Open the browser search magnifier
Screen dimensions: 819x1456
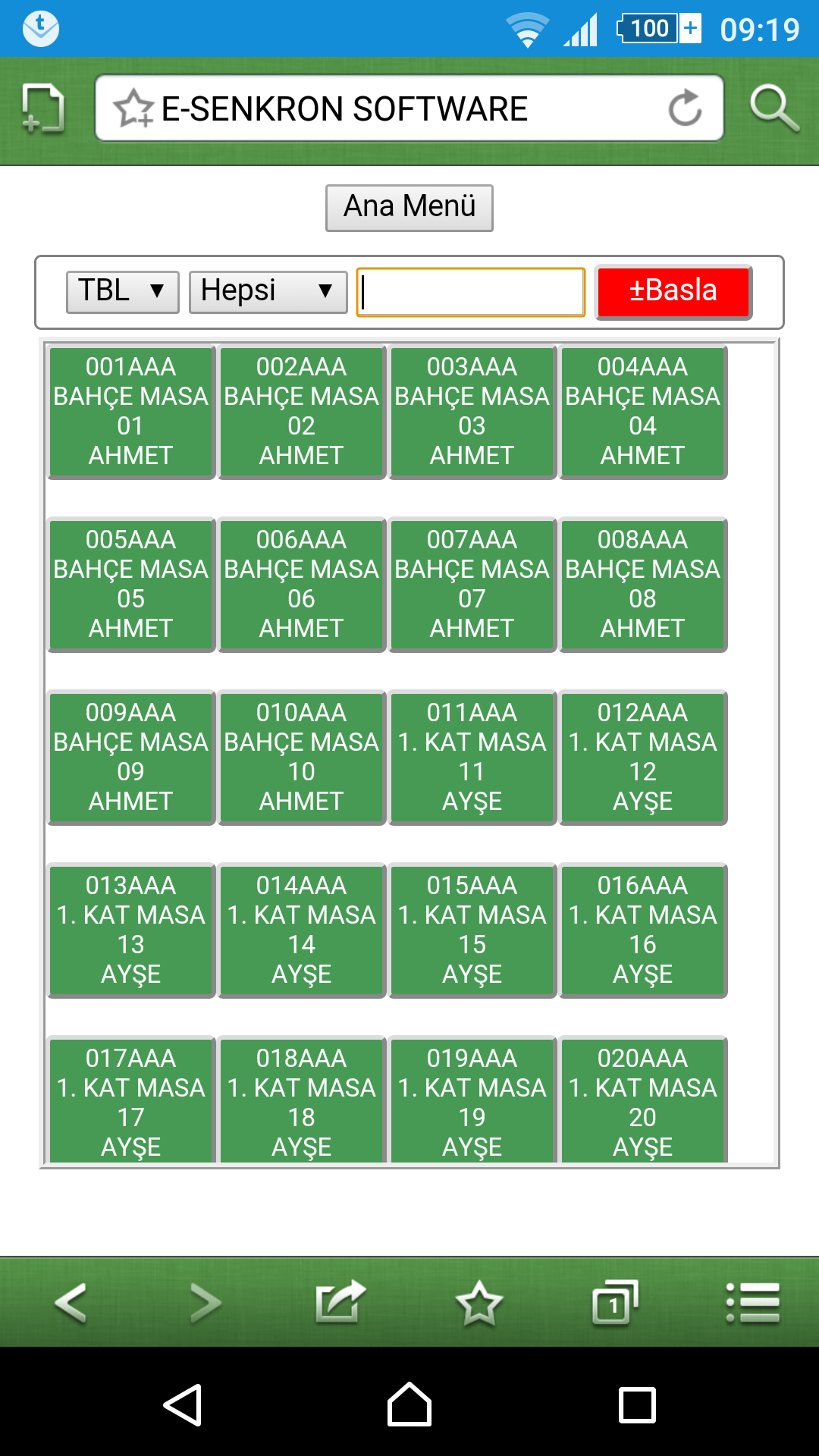point(774,108)
